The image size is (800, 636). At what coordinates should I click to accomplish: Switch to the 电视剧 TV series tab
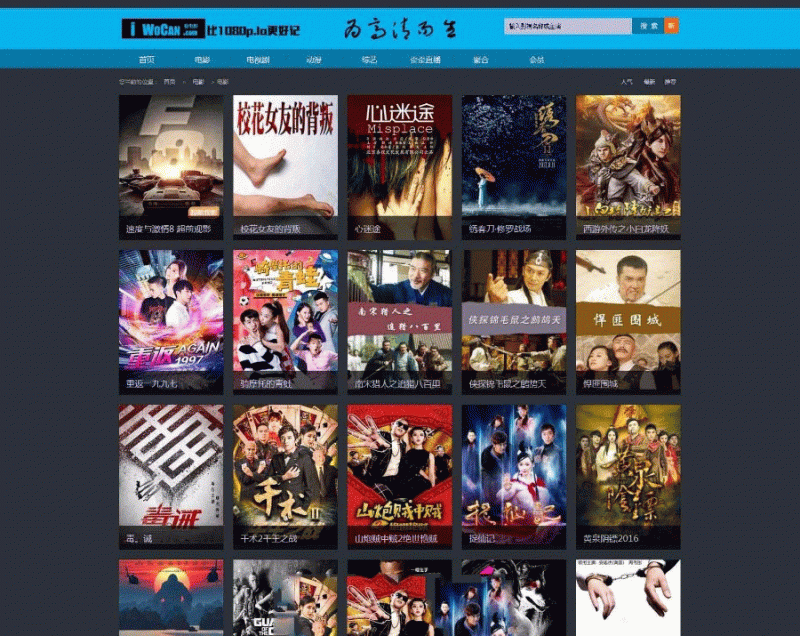258,60
